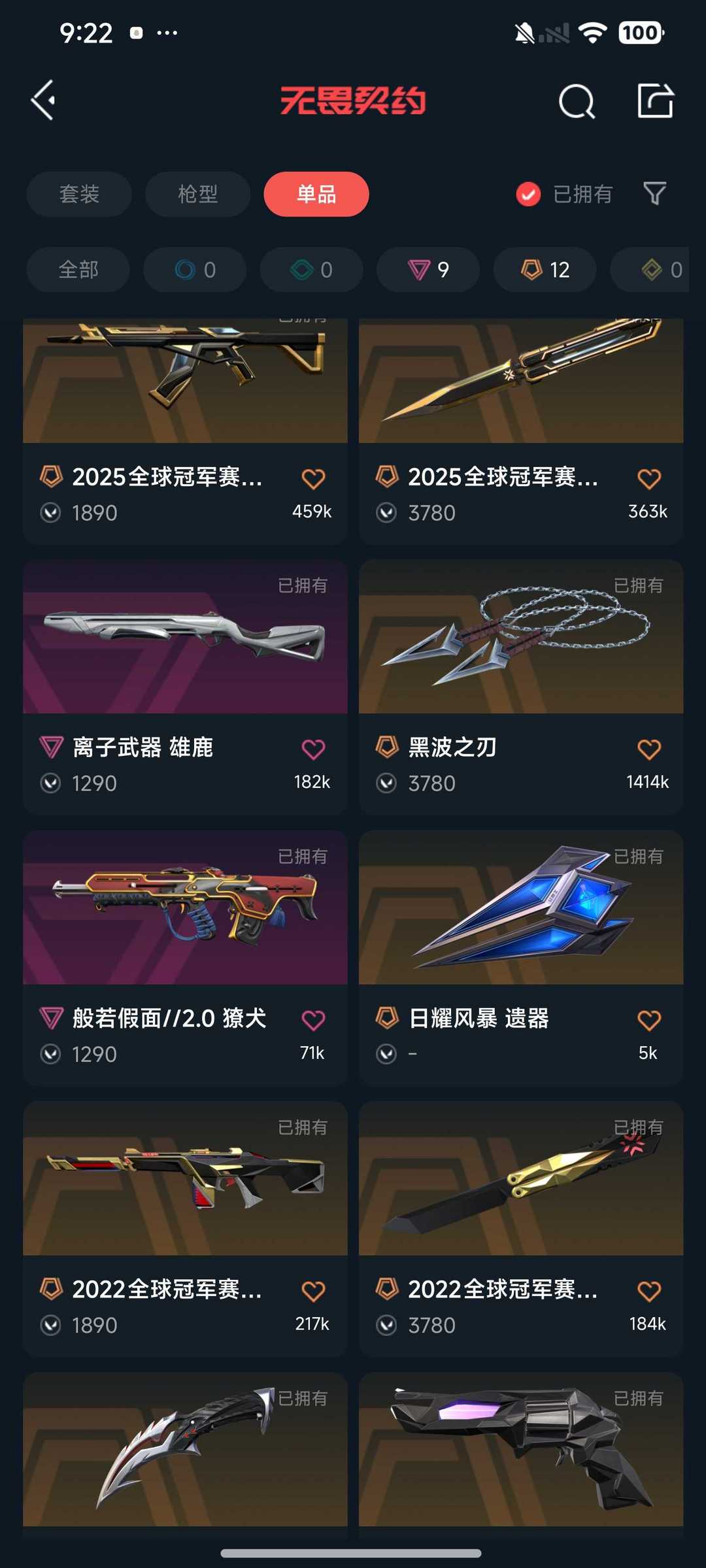Screen dimensions: 706x1568
Task: Like the 般若假面//2.0 獠犬 skin
Action: point(313,1021)
